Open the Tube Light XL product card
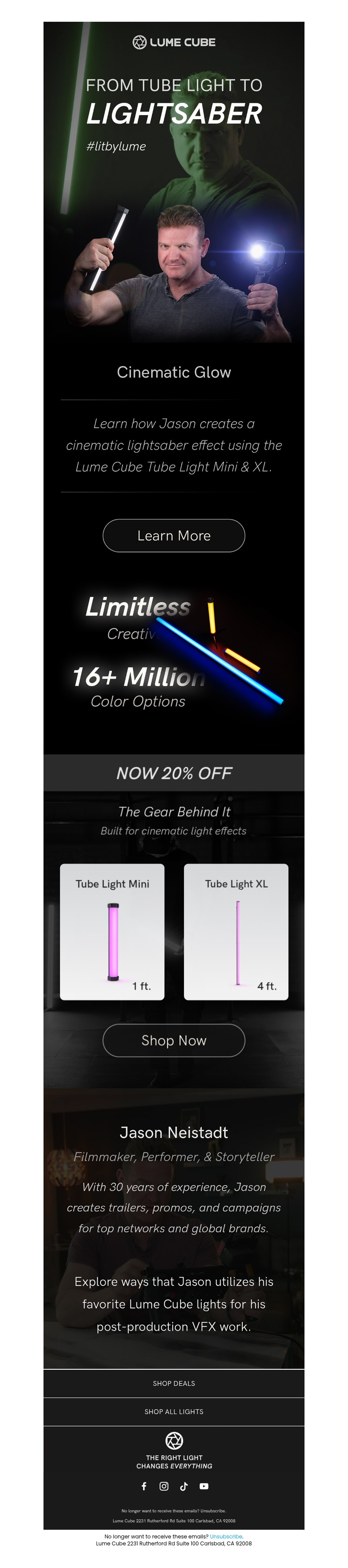This screenshot has width=348, height=1568. 236,931
